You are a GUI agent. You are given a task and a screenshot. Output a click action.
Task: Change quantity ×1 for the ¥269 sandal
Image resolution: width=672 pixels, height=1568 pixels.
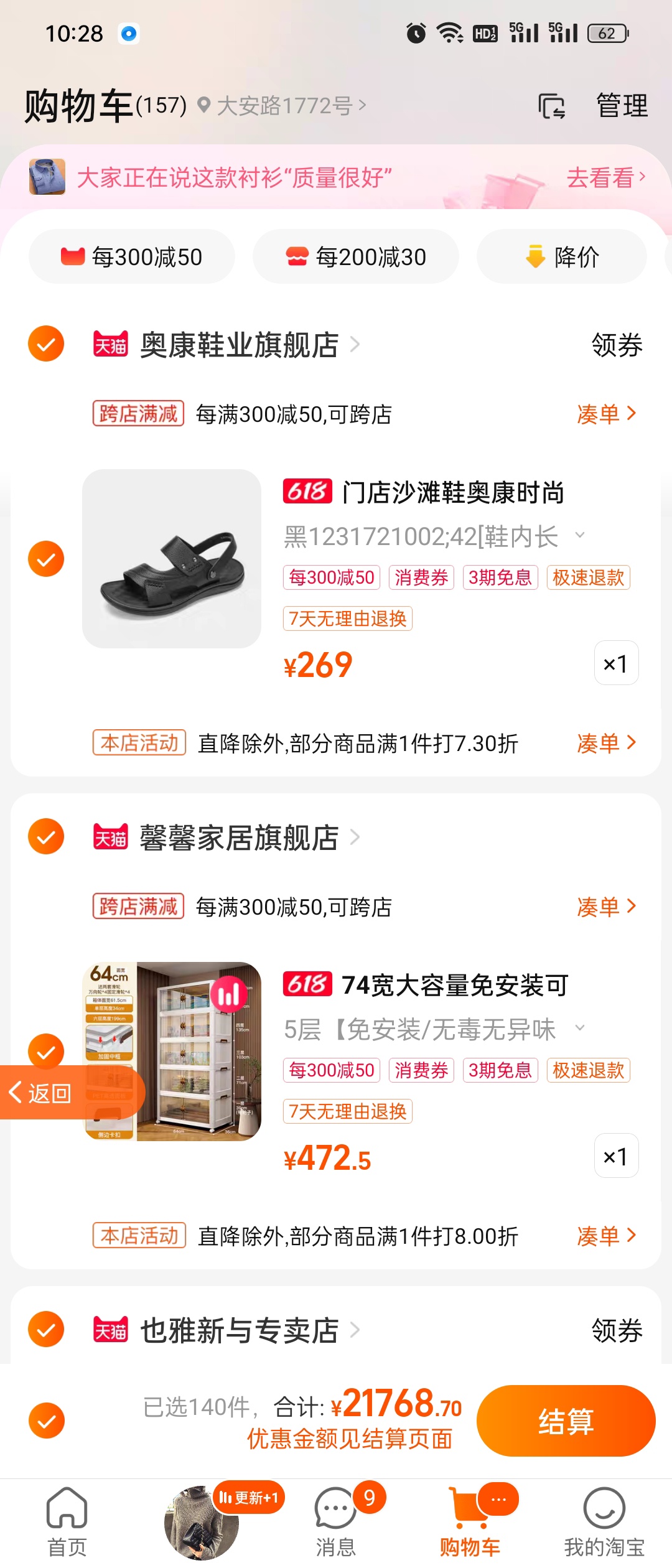616,663
